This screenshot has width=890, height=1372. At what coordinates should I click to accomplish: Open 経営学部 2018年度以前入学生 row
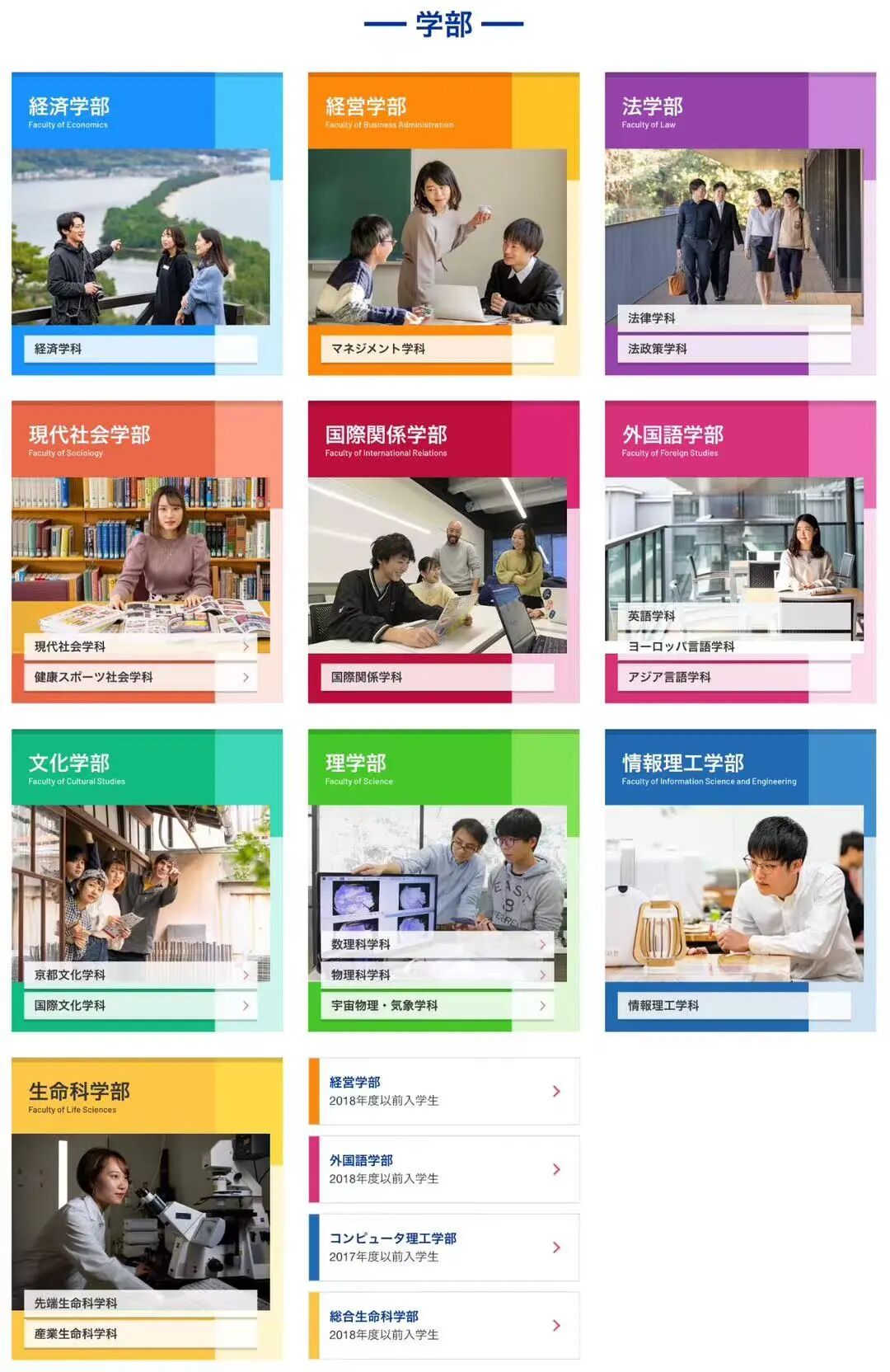[443, 1091]
